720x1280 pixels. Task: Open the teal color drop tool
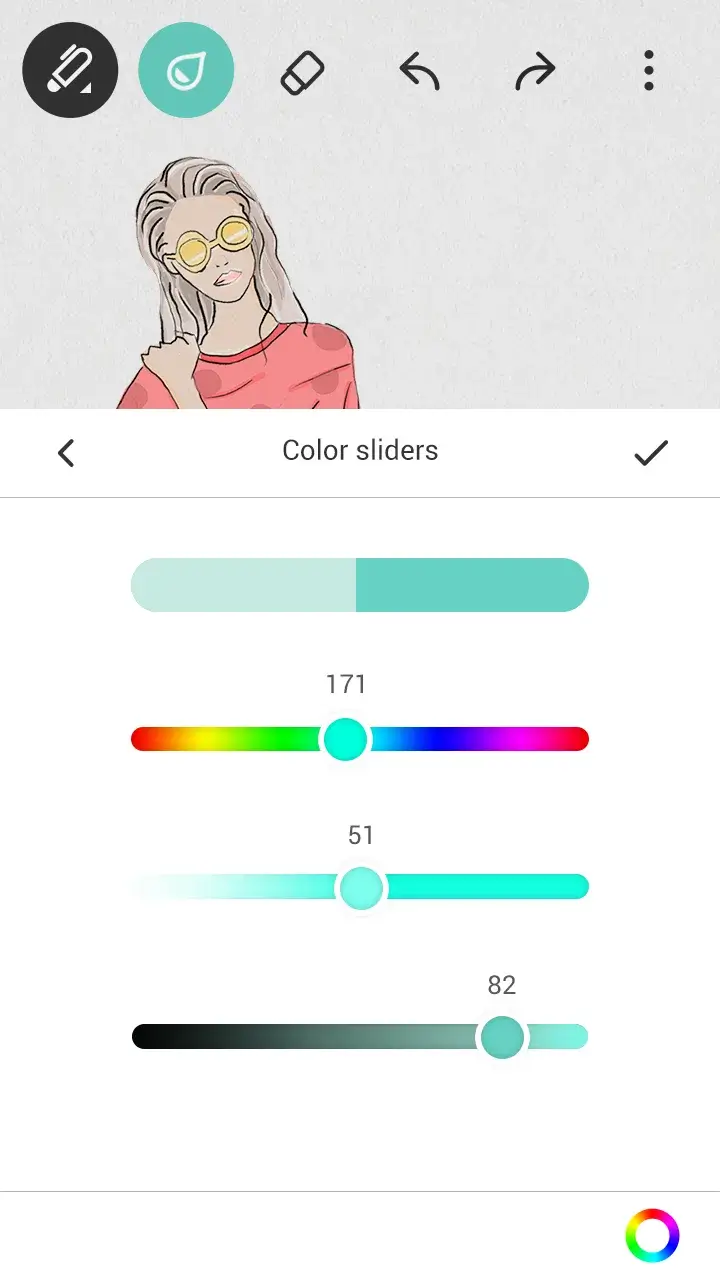pyautogui.click(x=186, y=70)
